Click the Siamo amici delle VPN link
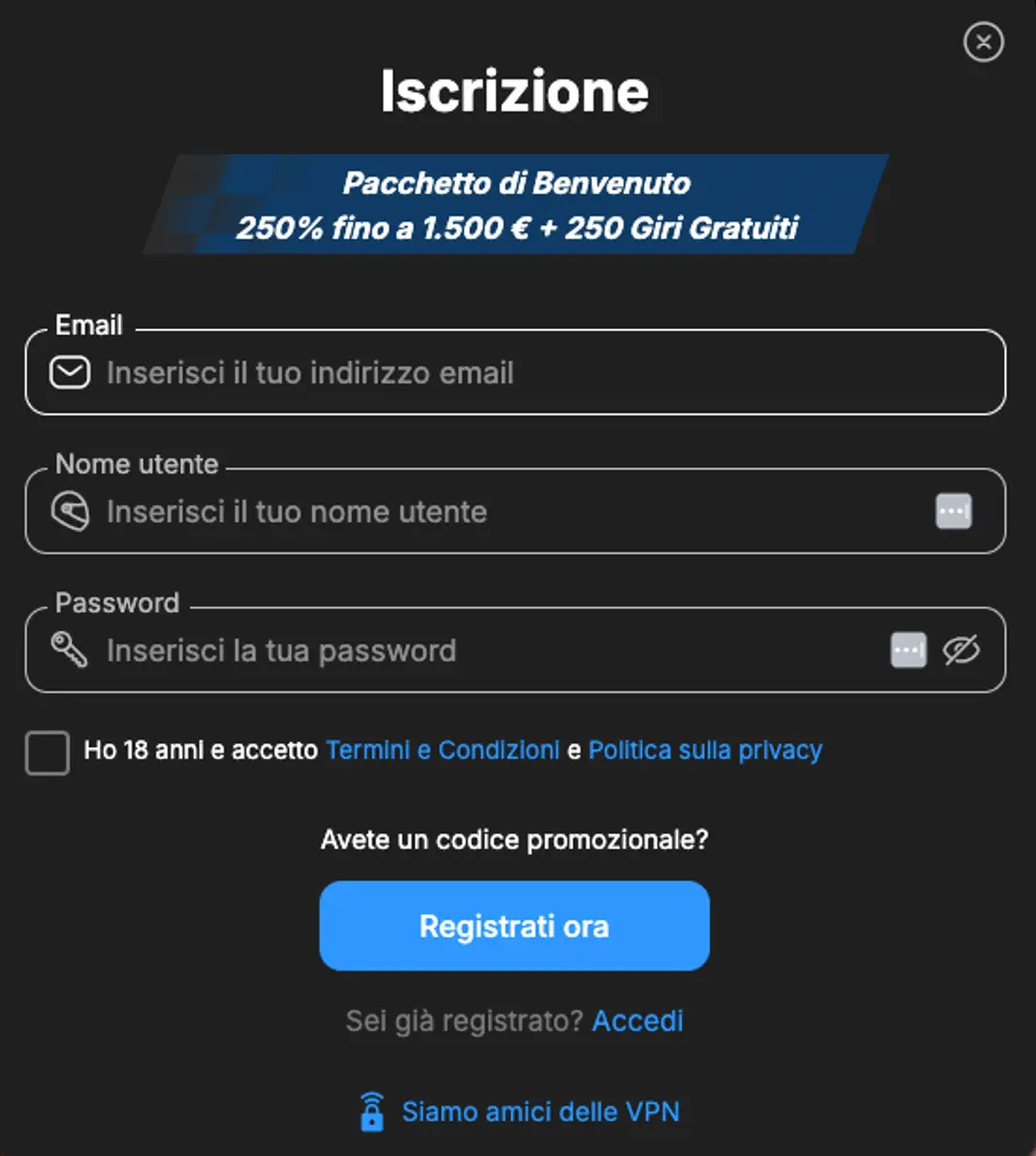 pyautogui.click(x=540, y=1111)
